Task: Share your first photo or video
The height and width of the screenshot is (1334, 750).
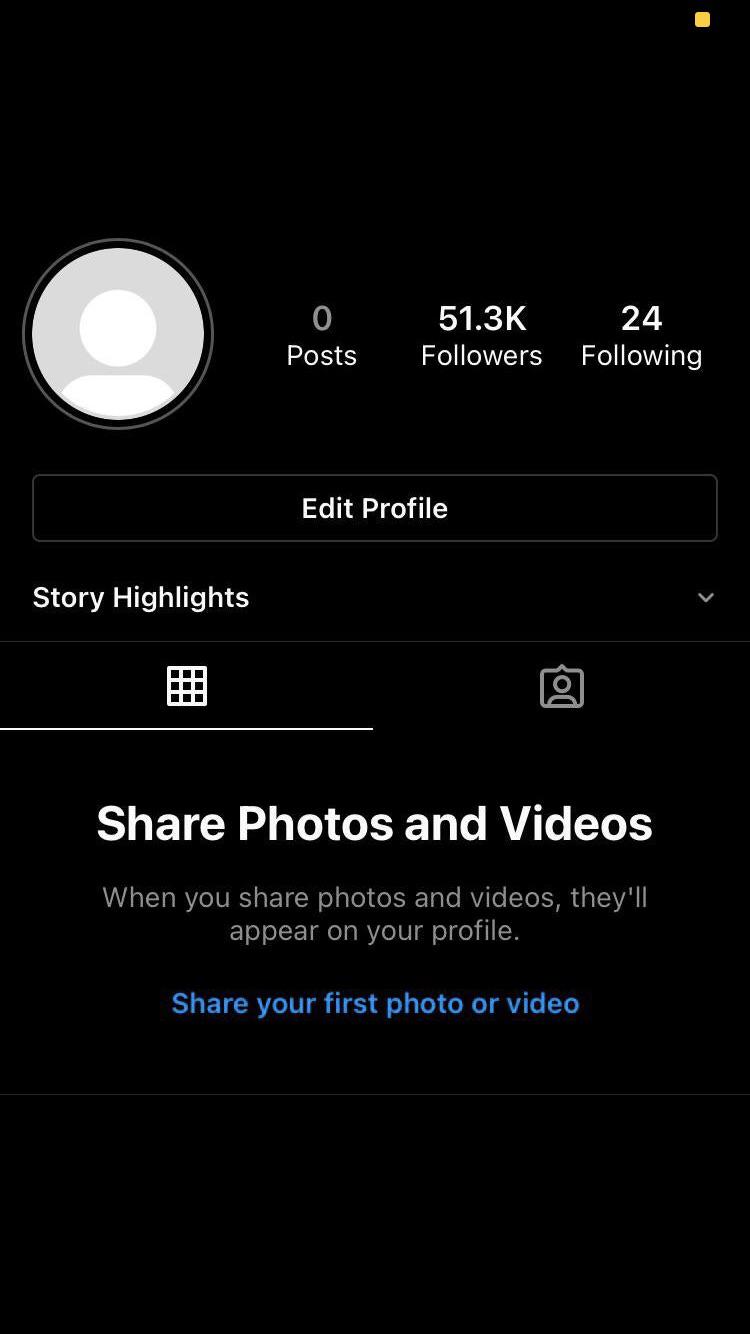Action: point(375,1003)
